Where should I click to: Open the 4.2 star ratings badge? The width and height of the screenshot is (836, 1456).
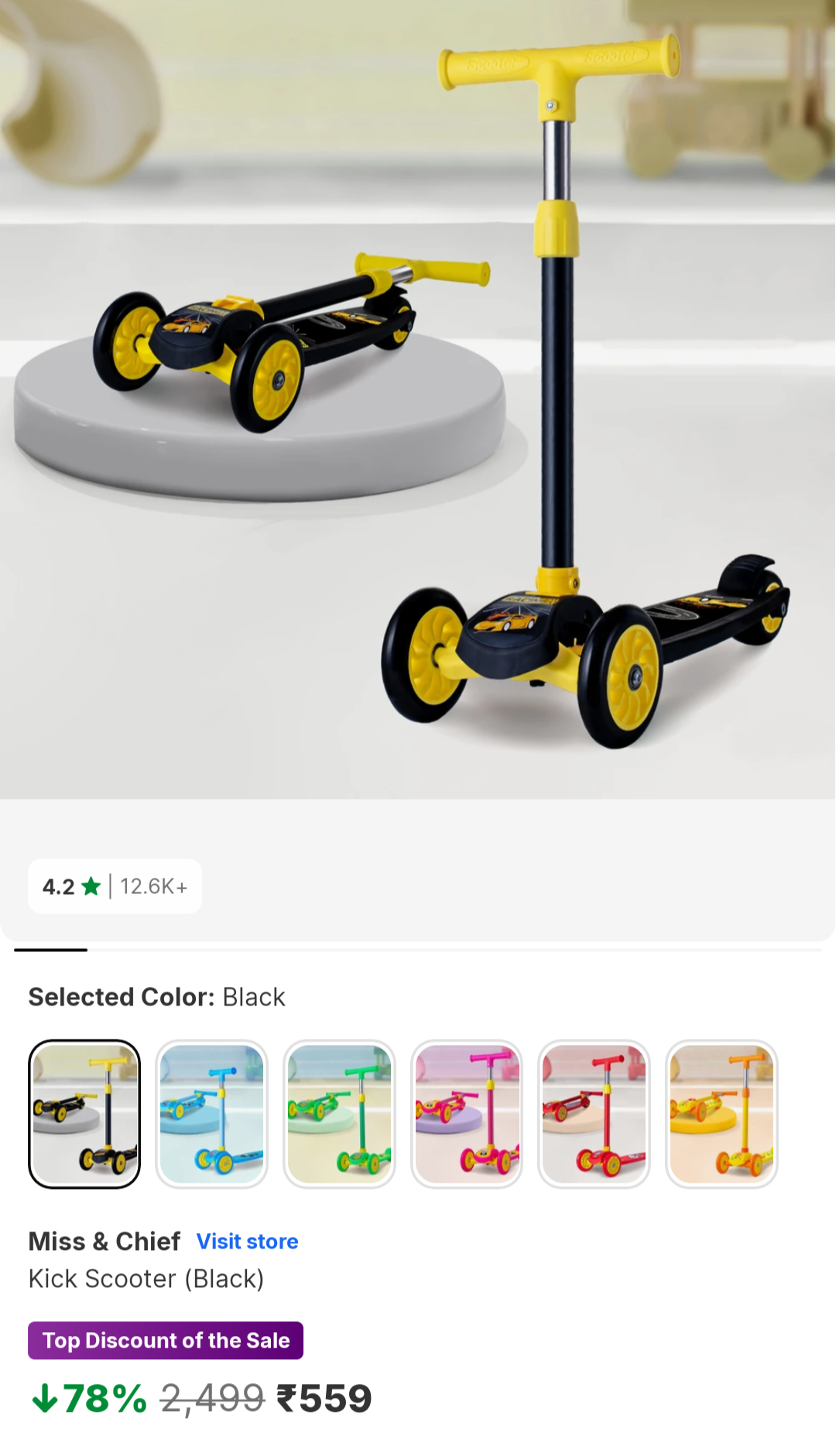[115, 886]
